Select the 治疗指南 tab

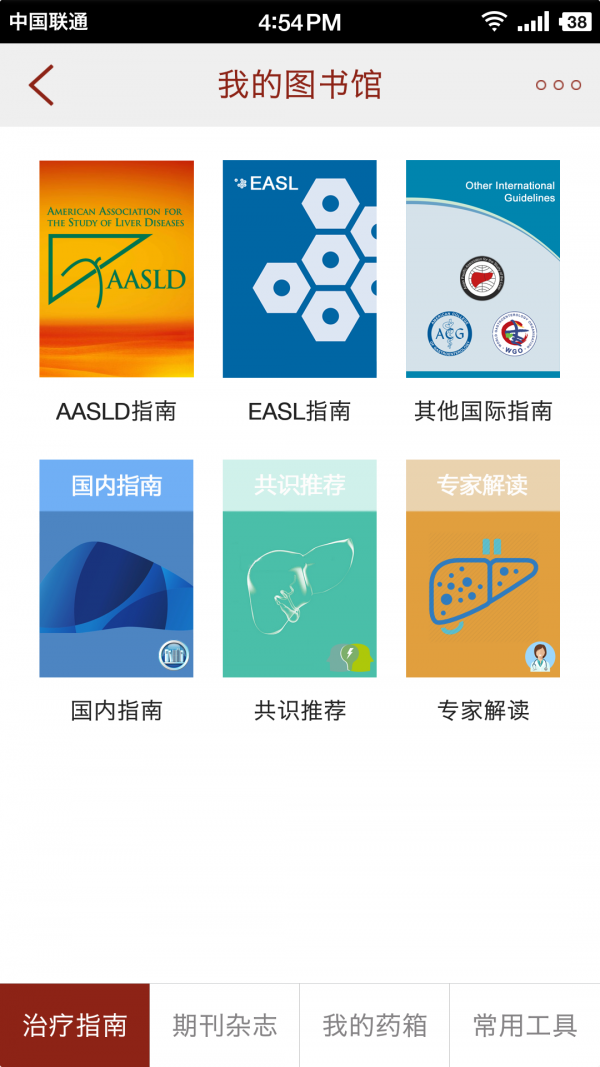point(75,1025)
